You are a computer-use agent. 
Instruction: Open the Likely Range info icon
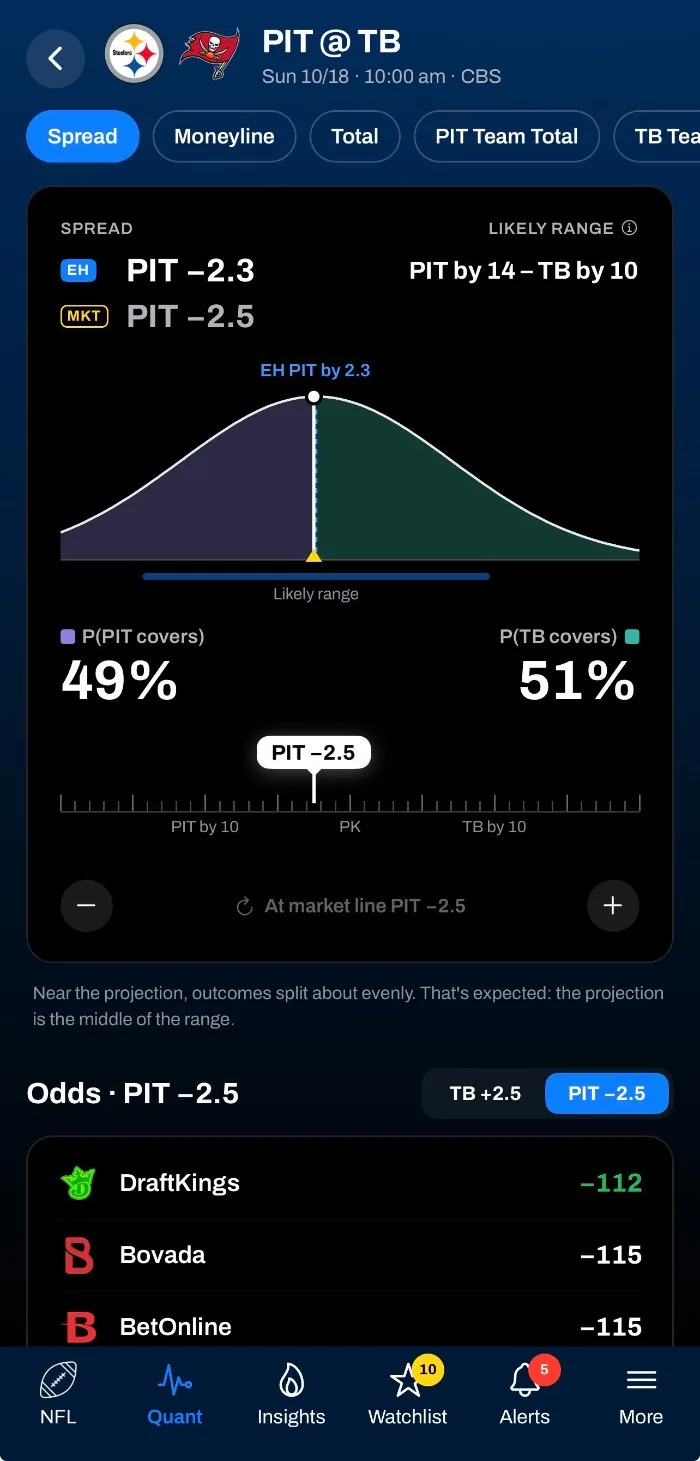[629, 228]
